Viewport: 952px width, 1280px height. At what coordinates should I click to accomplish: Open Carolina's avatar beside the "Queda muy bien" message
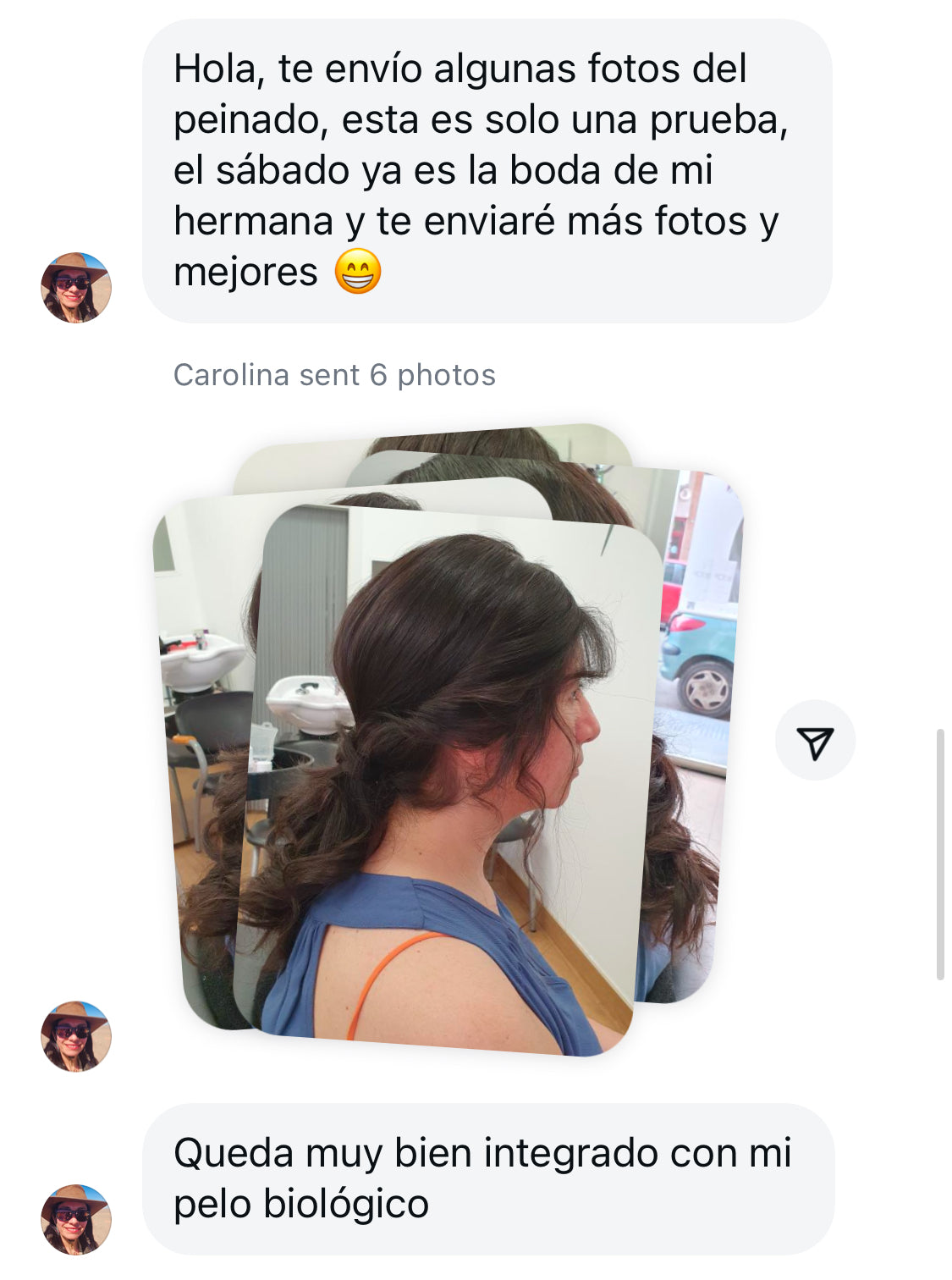[x=76, y=1219]
